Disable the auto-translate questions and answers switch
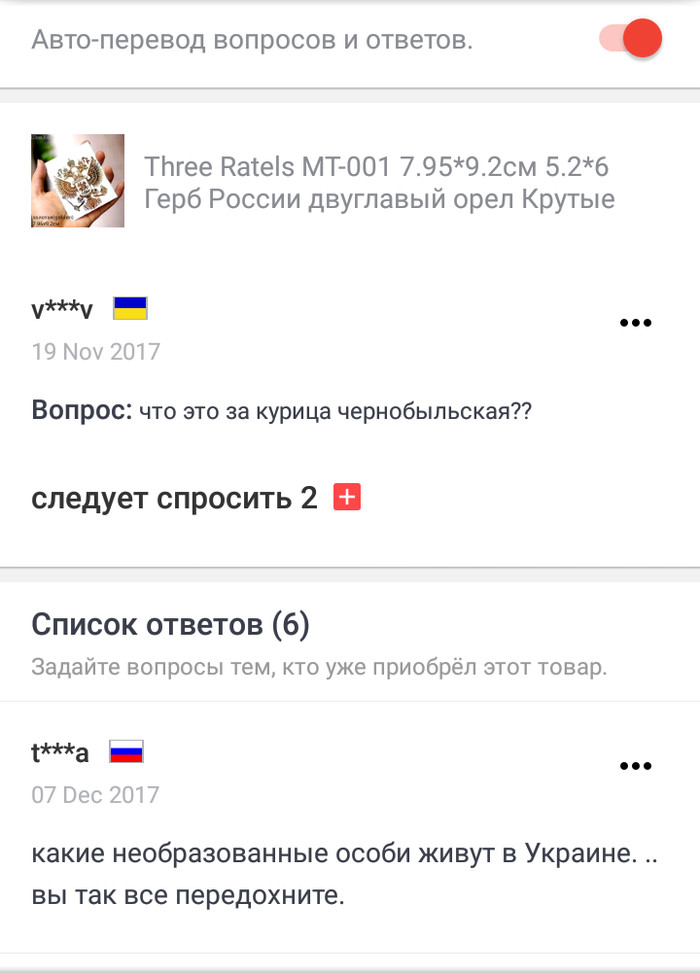The height and width of the screenshot is (973, 700). 630,39
